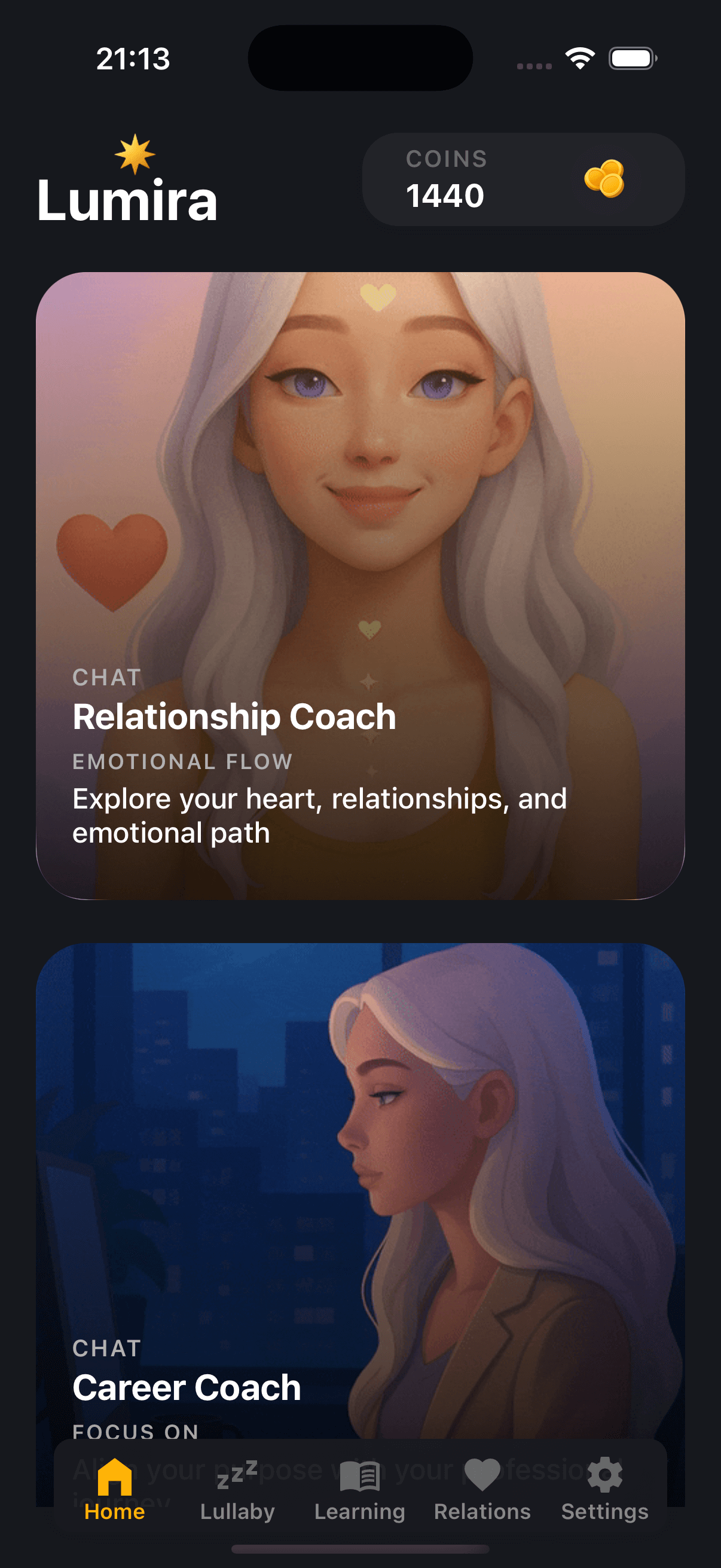Switch to the Lullaby tab
Viewport: 721px width, 1568px height.
[x=237, y=1489]
